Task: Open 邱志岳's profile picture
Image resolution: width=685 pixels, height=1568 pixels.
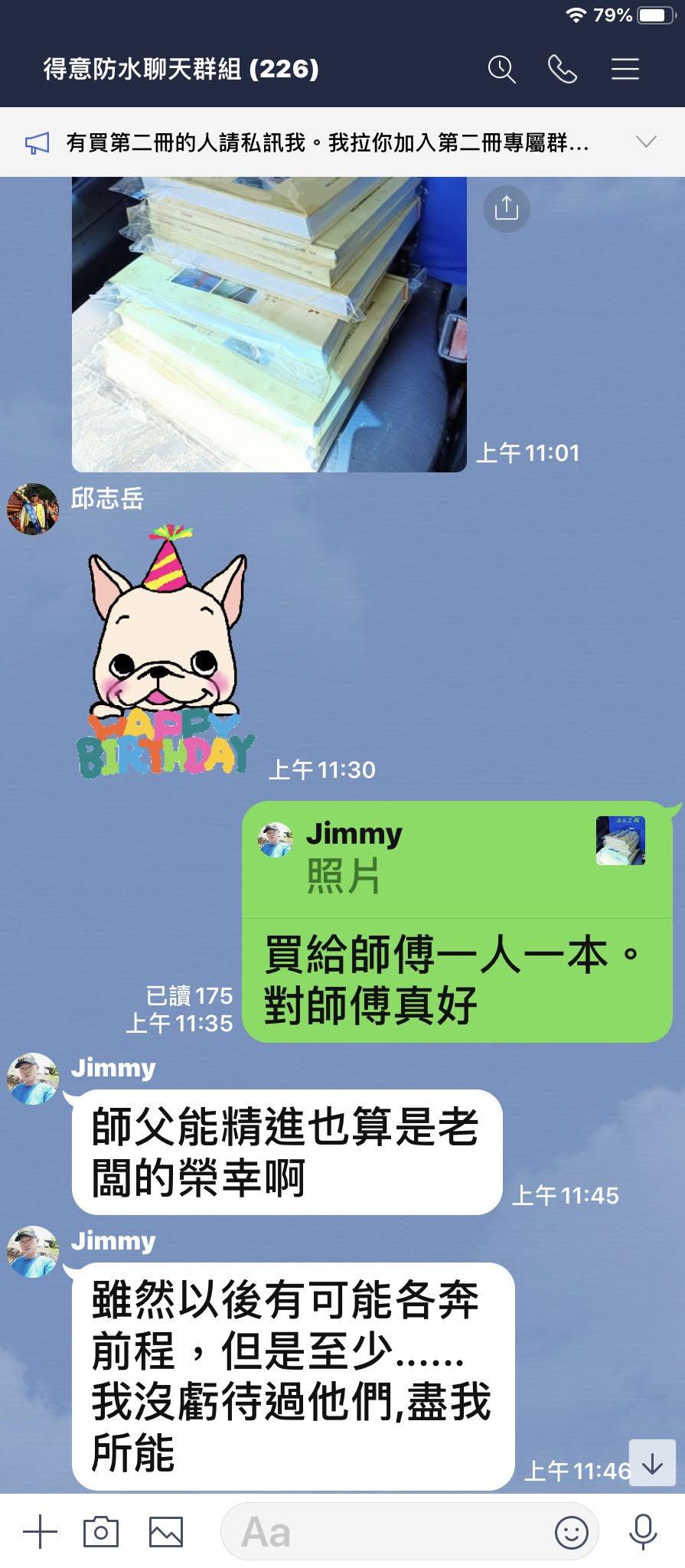Action: [x=33, y=509]
